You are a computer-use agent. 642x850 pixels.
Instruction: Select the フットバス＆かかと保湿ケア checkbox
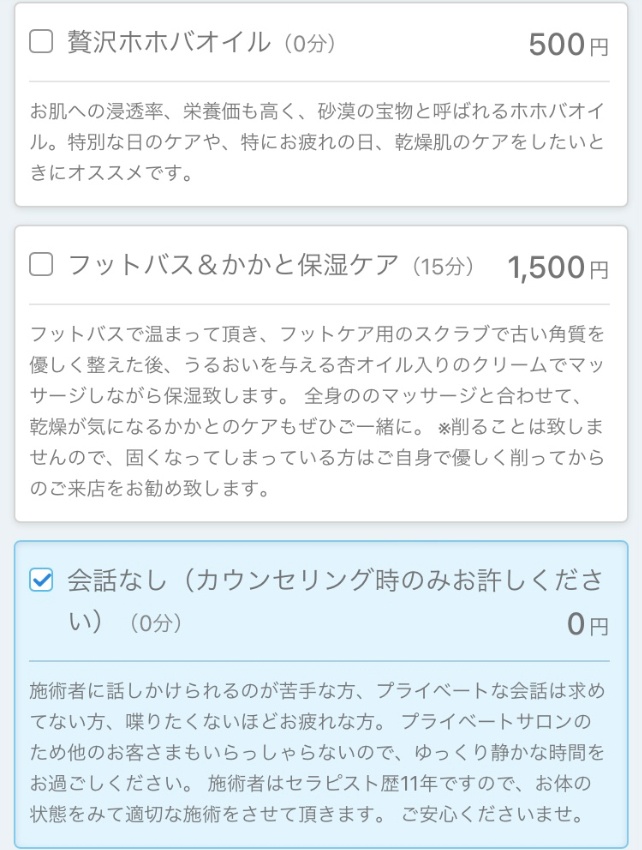[41, 265]
